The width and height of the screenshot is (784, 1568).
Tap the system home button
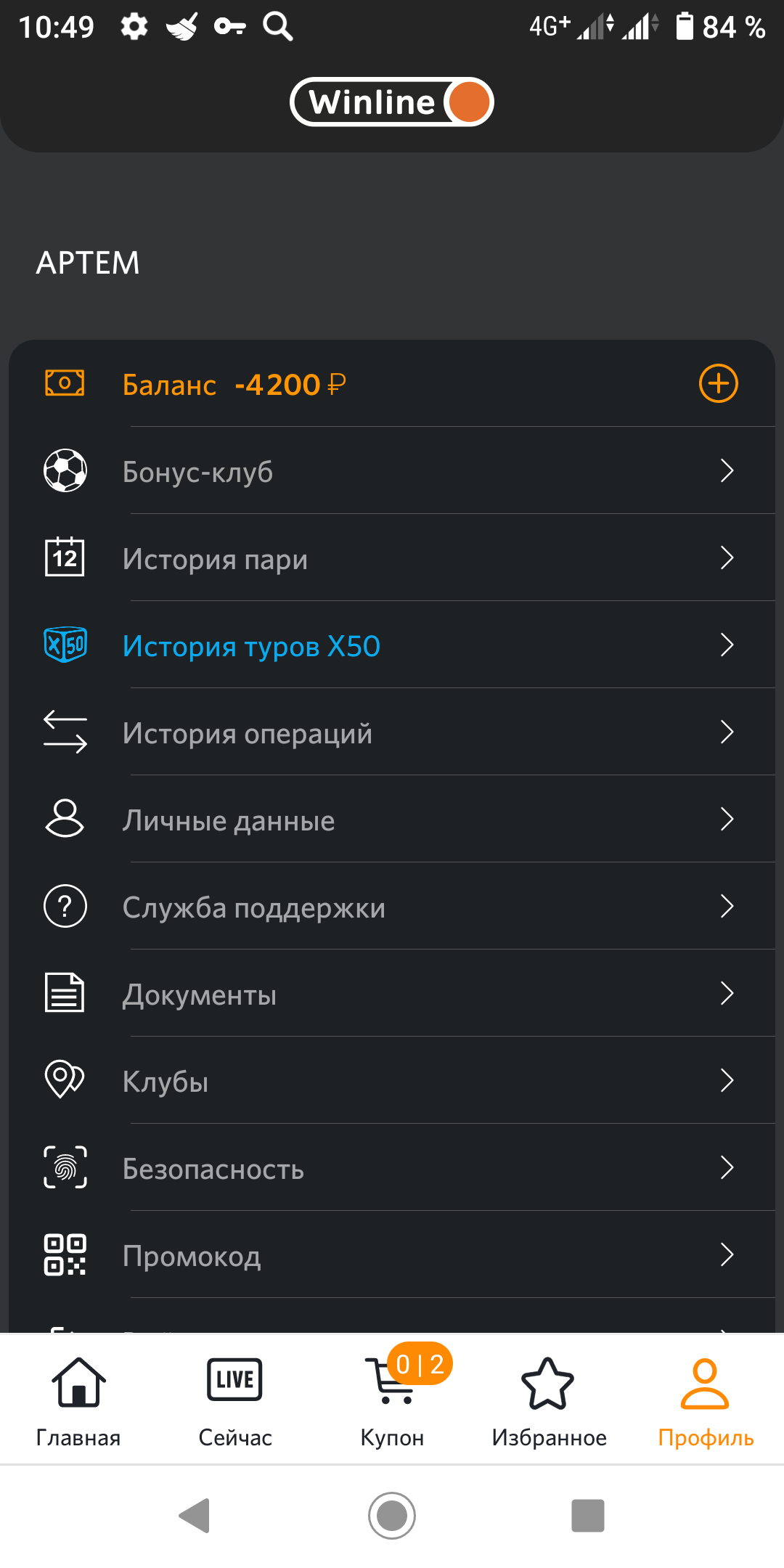point(392,1516)
